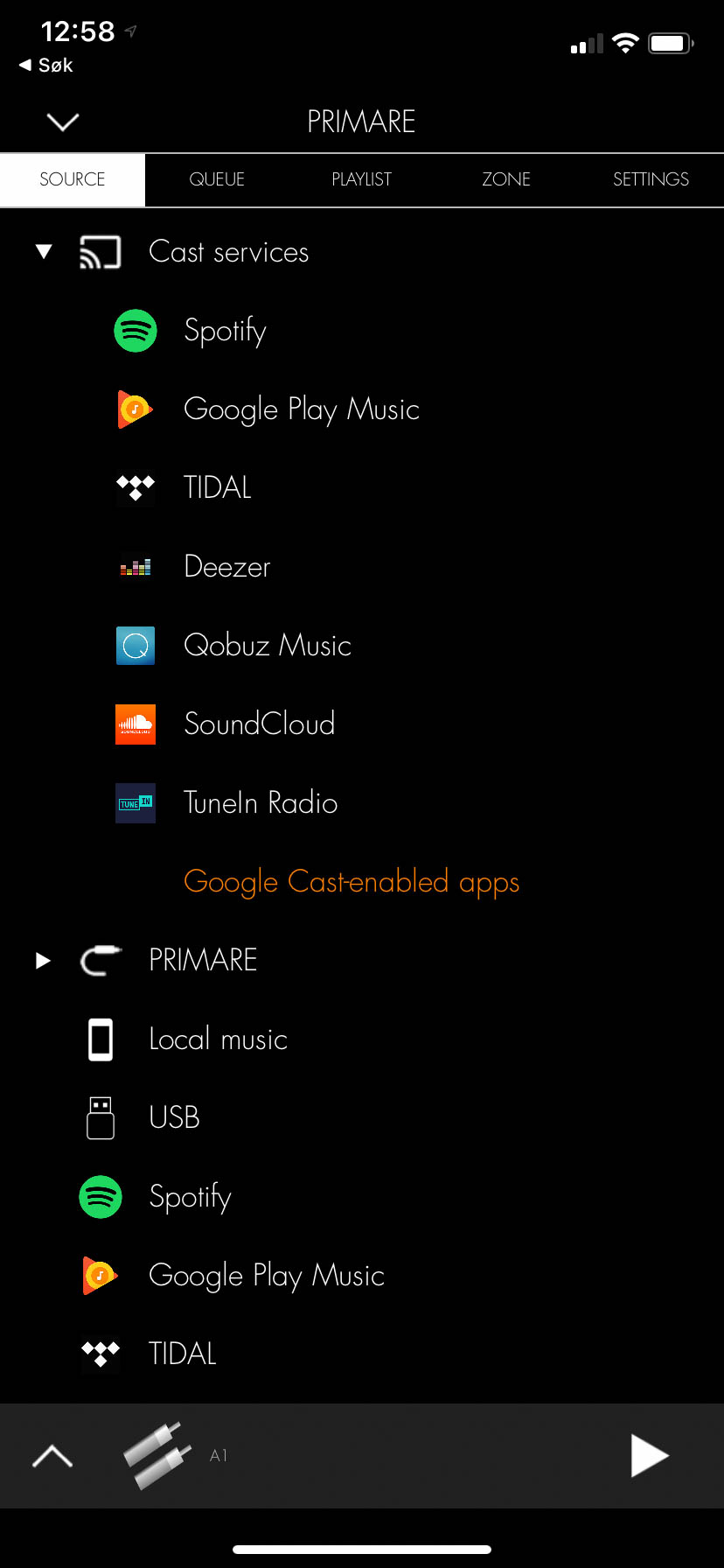Switch to the Queue tab
This screenshot has width=724, height=1568.
point(217,179)
